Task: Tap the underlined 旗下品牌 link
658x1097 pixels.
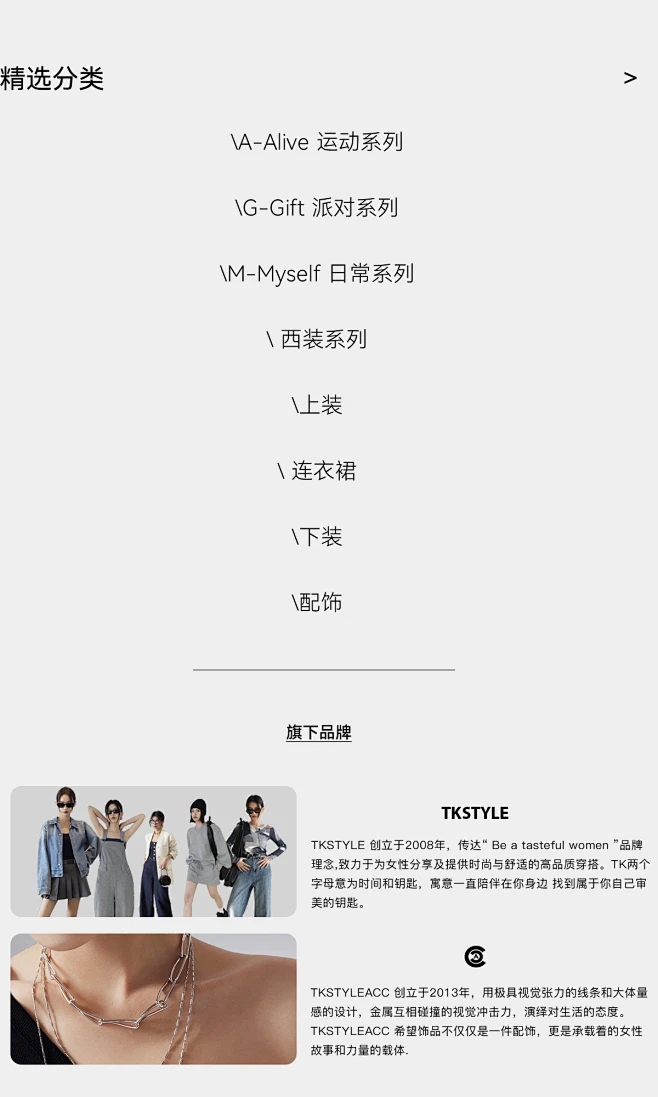Action: point(318,732)
